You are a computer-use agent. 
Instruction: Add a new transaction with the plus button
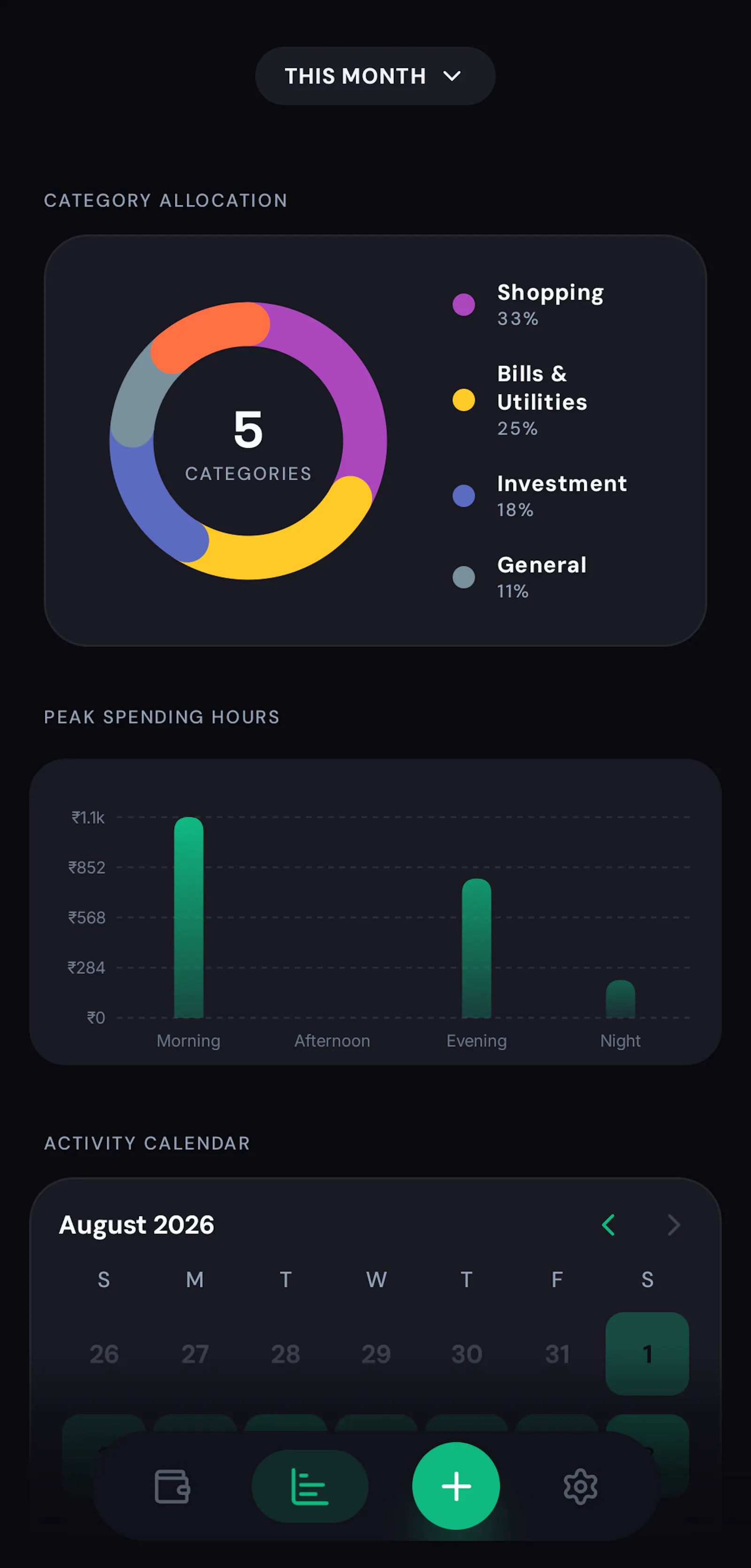pos(456,1486)
